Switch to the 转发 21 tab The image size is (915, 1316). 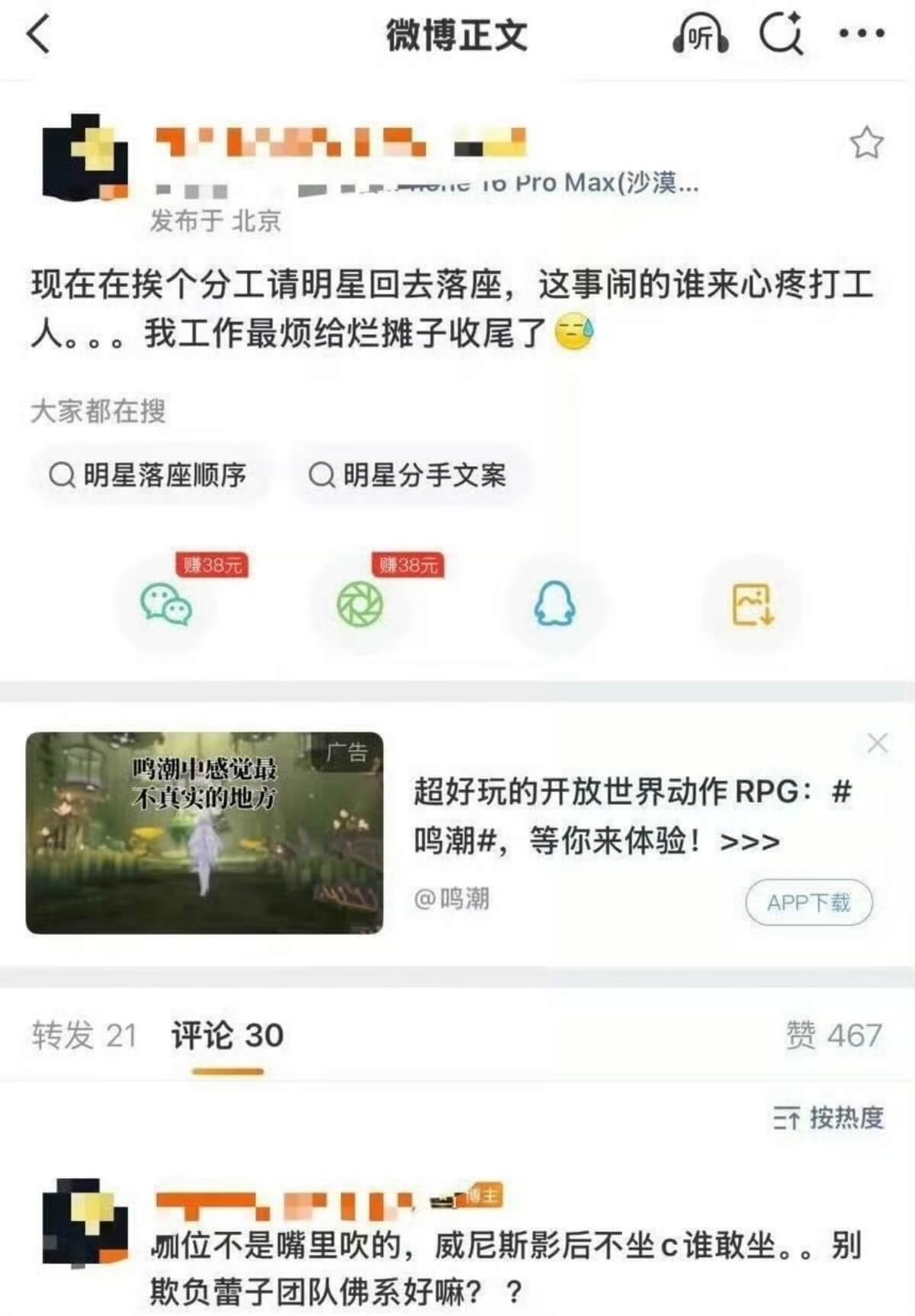click(84, 1035)
